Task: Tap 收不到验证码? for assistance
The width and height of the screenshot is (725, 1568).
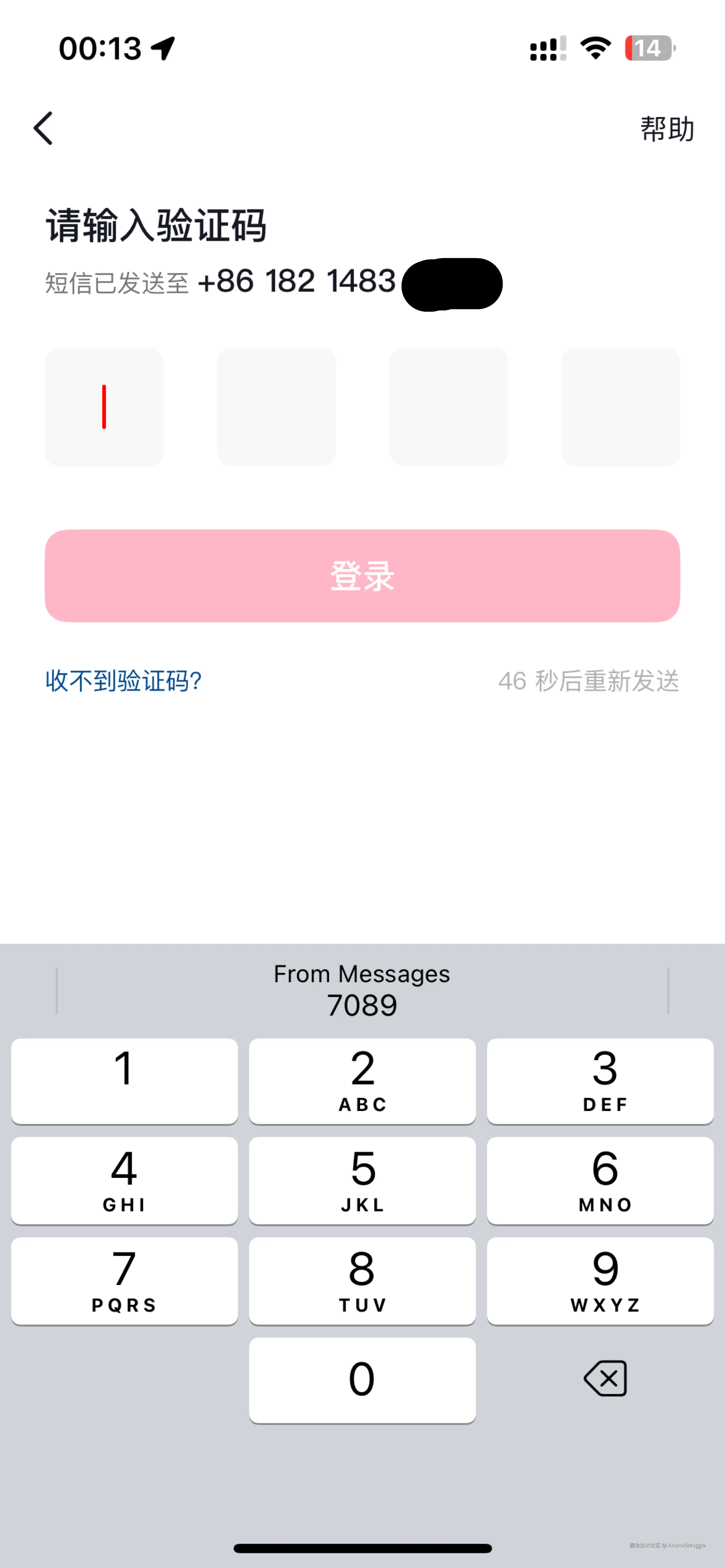Action: 122,682
